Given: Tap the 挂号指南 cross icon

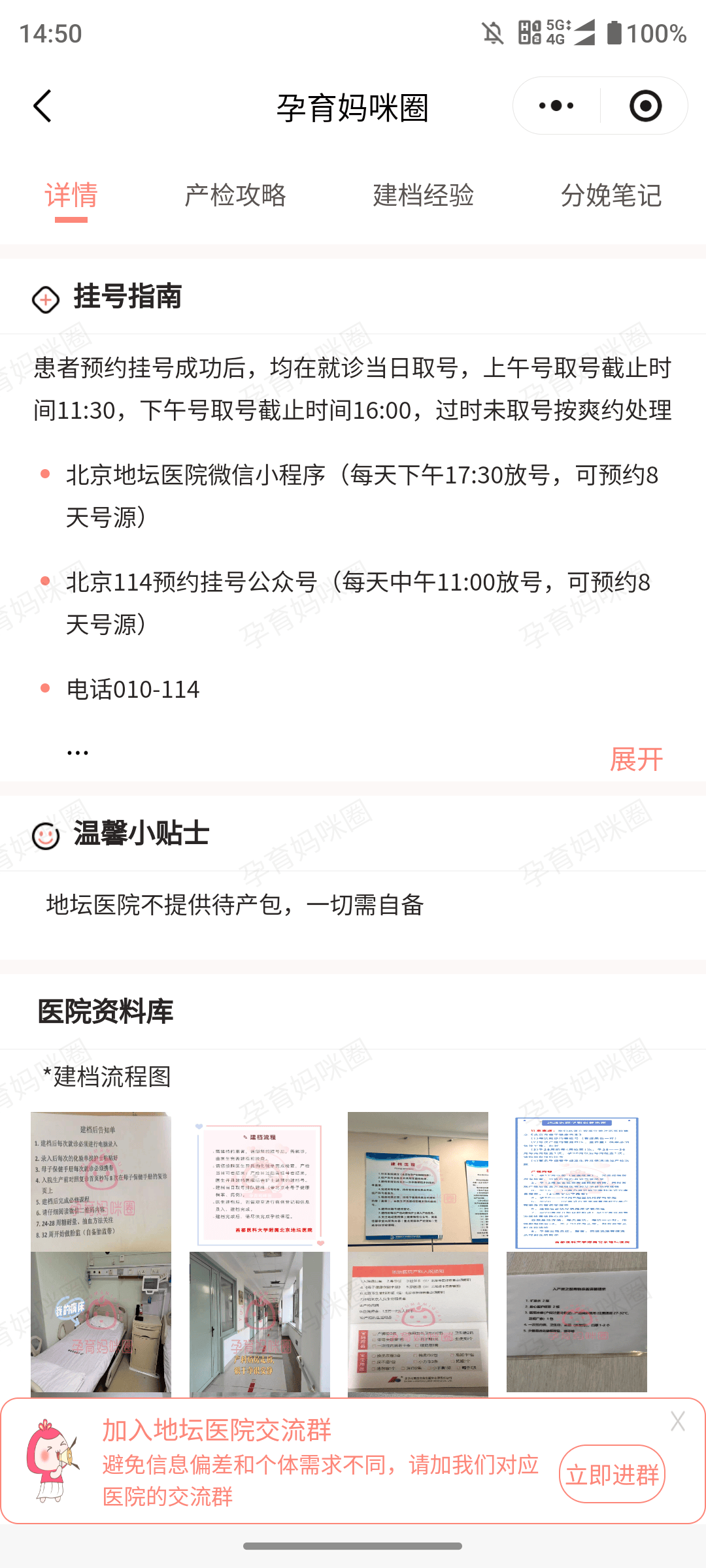Looking at the screenshot, I should (44, 300).
